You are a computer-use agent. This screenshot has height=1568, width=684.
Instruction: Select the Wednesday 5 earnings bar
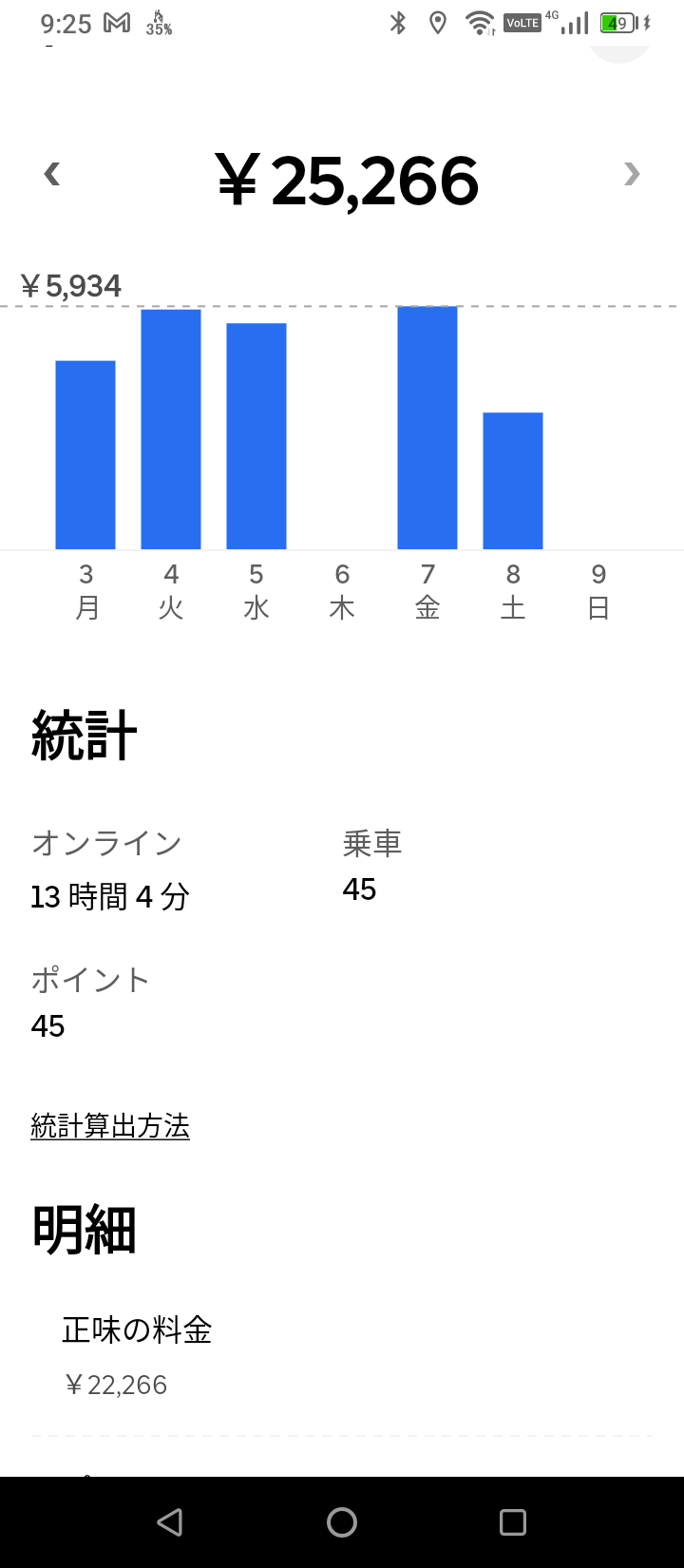coord(256,435)
